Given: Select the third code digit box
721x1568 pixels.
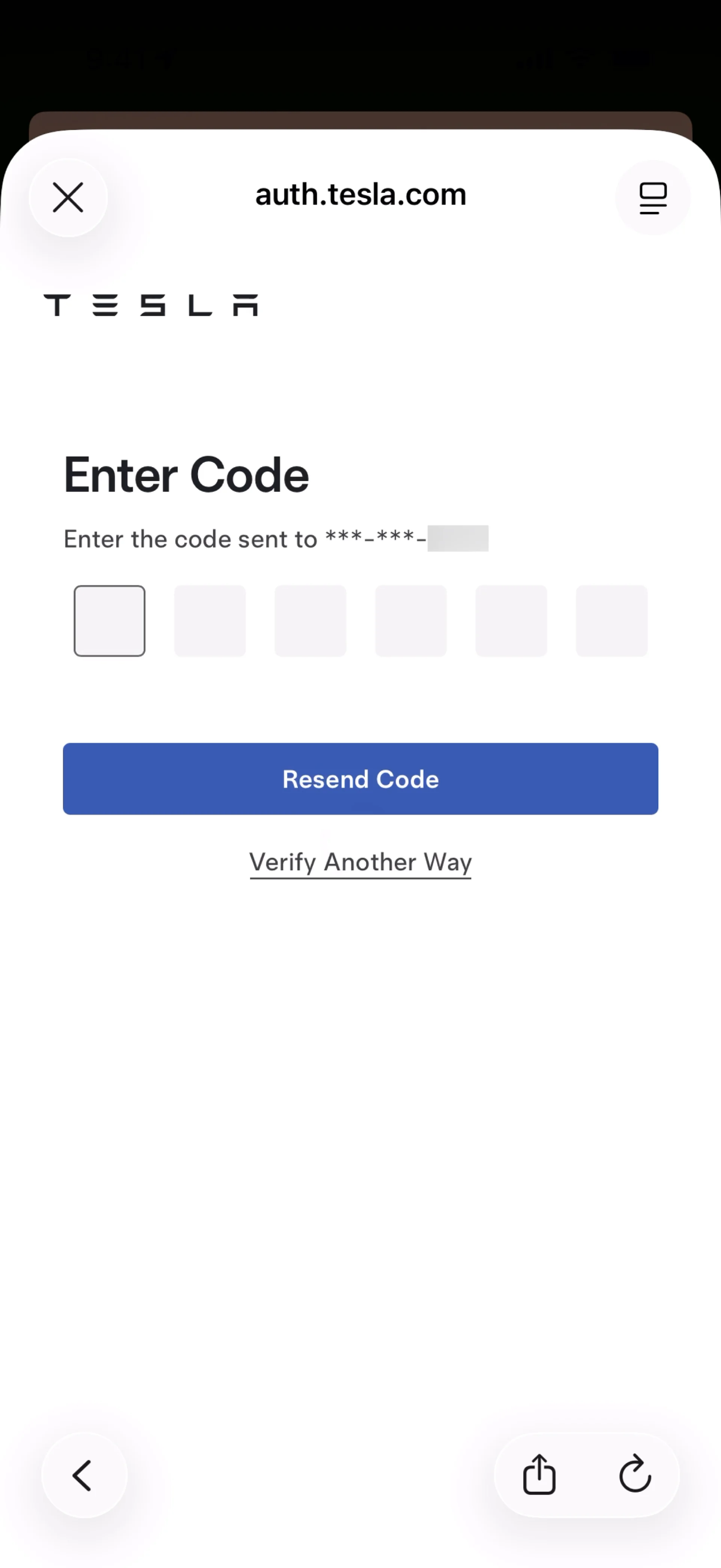Looking at the screenshot, I should click(310, 621).
